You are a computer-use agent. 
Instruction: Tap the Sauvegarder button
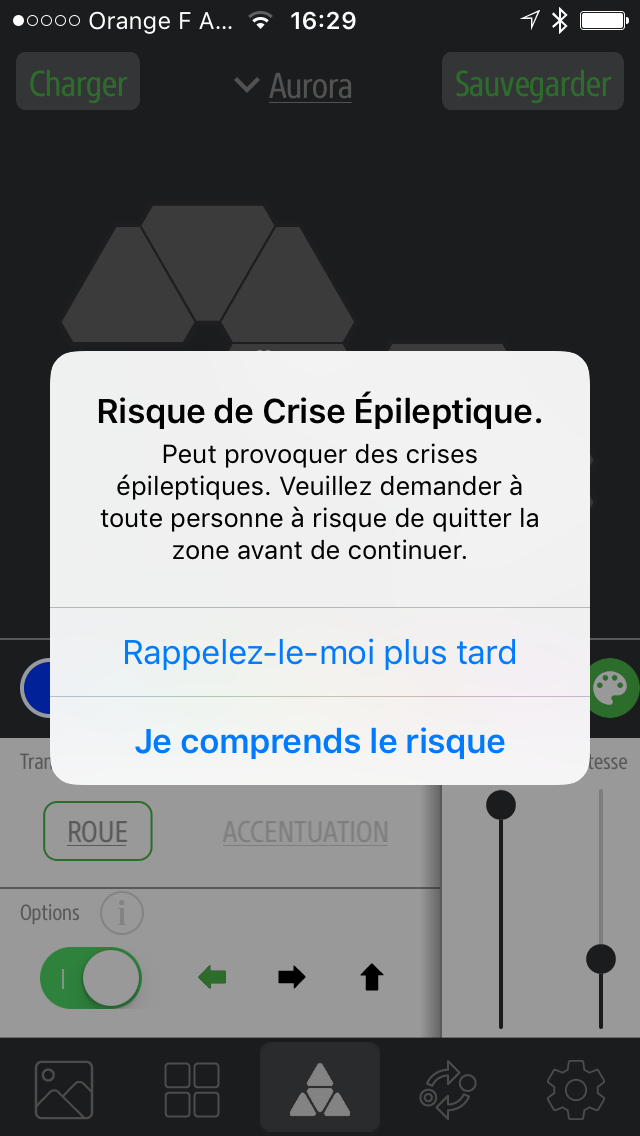point(533,84)
